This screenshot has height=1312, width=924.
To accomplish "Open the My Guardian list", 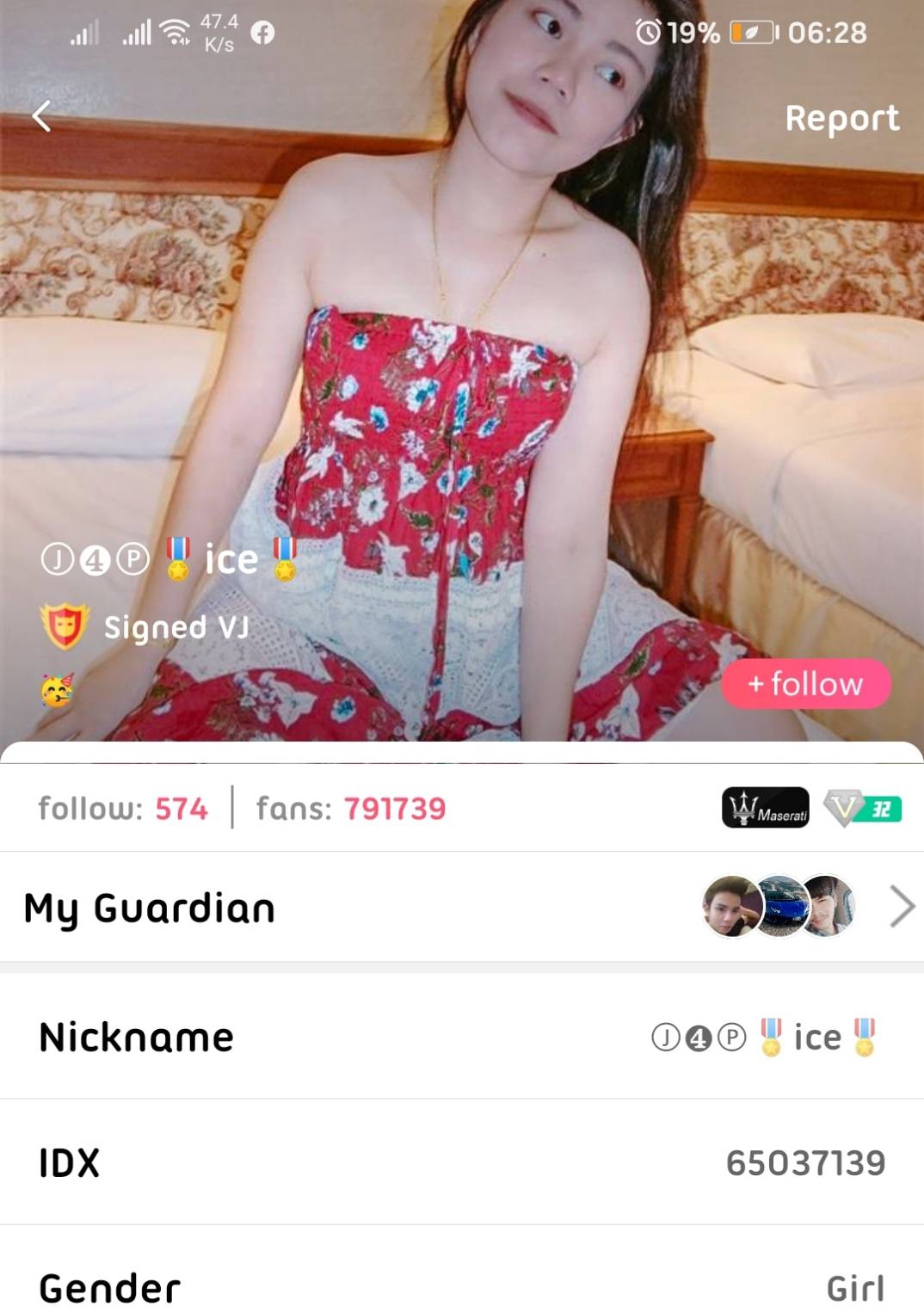I will coord(901,907).
